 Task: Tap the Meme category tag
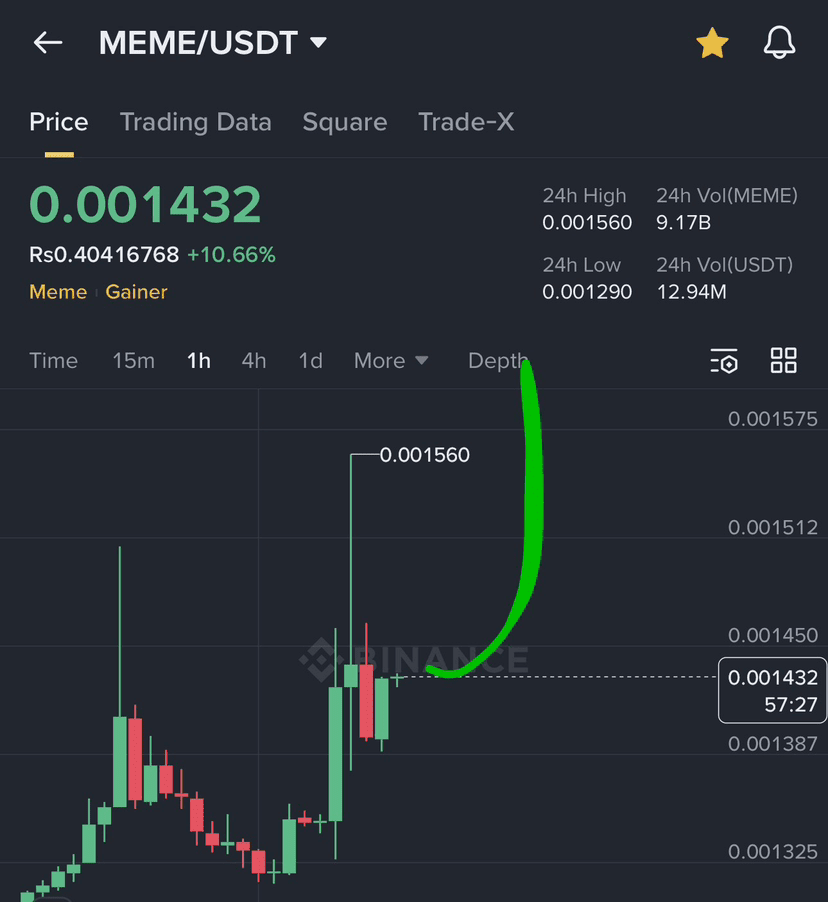pyautogui.click(x=58, y=292)
